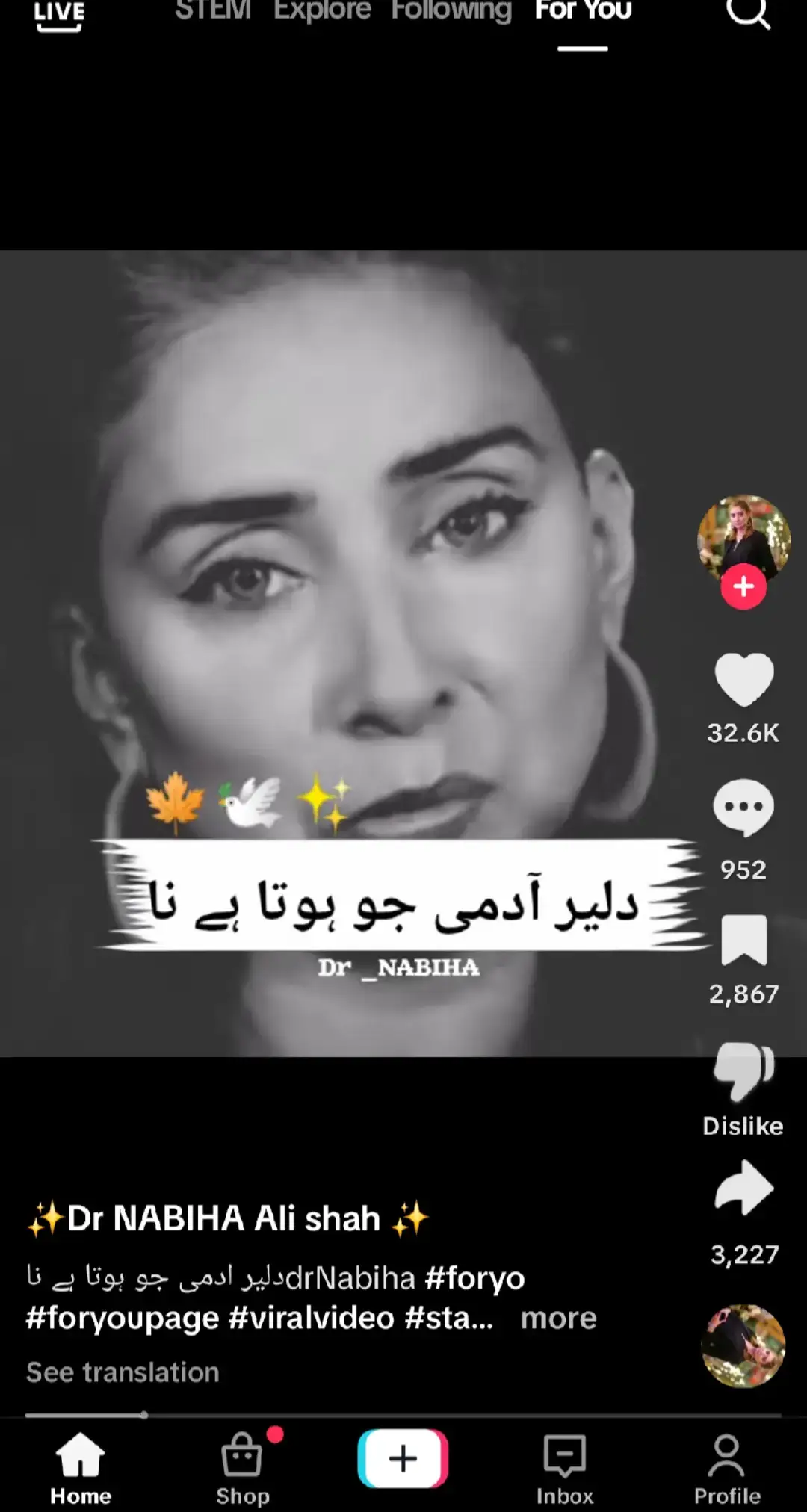Create a new post with plus button
This screenshot has width=807, height=1512.
[403, 1458]
